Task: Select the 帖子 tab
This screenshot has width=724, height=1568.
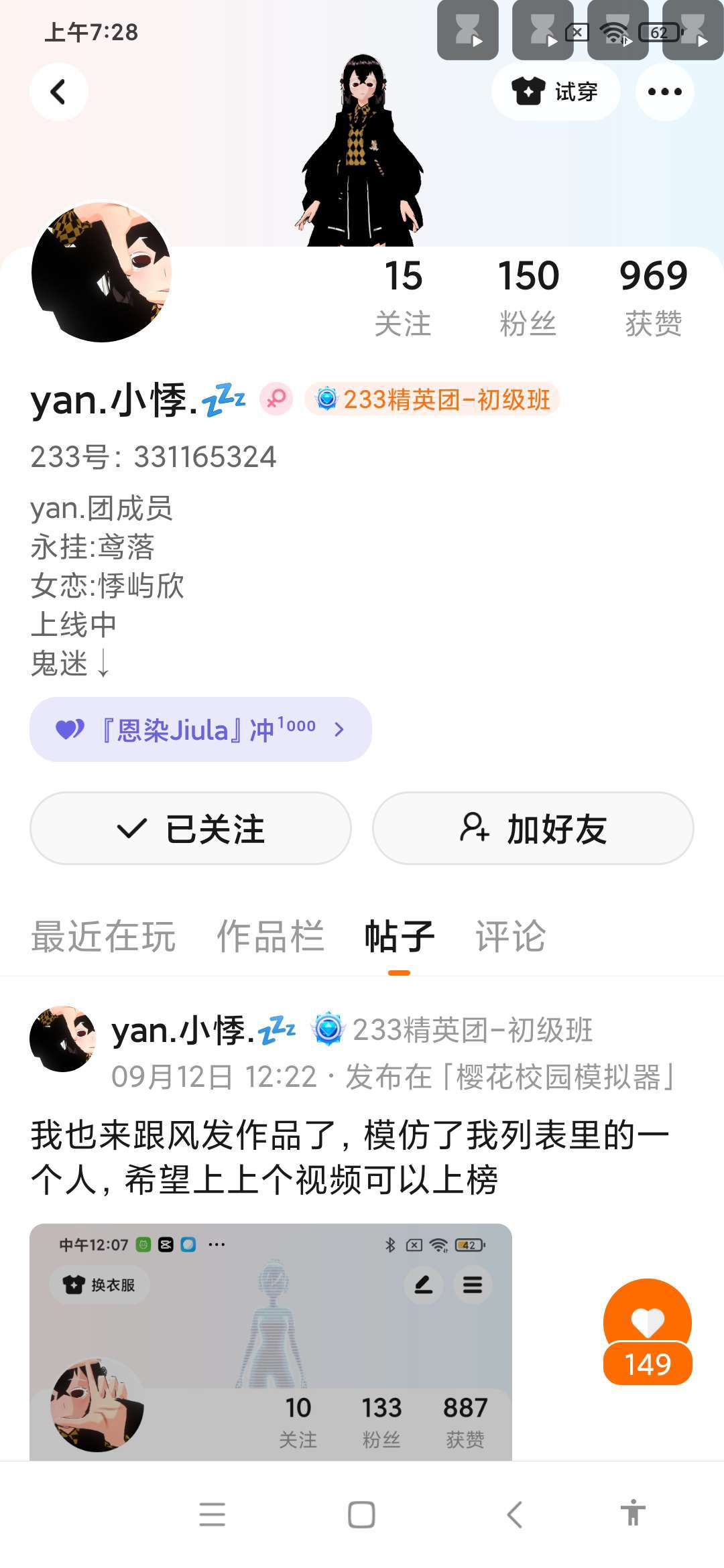Action: pyautogui.click(x=399, y=936)
